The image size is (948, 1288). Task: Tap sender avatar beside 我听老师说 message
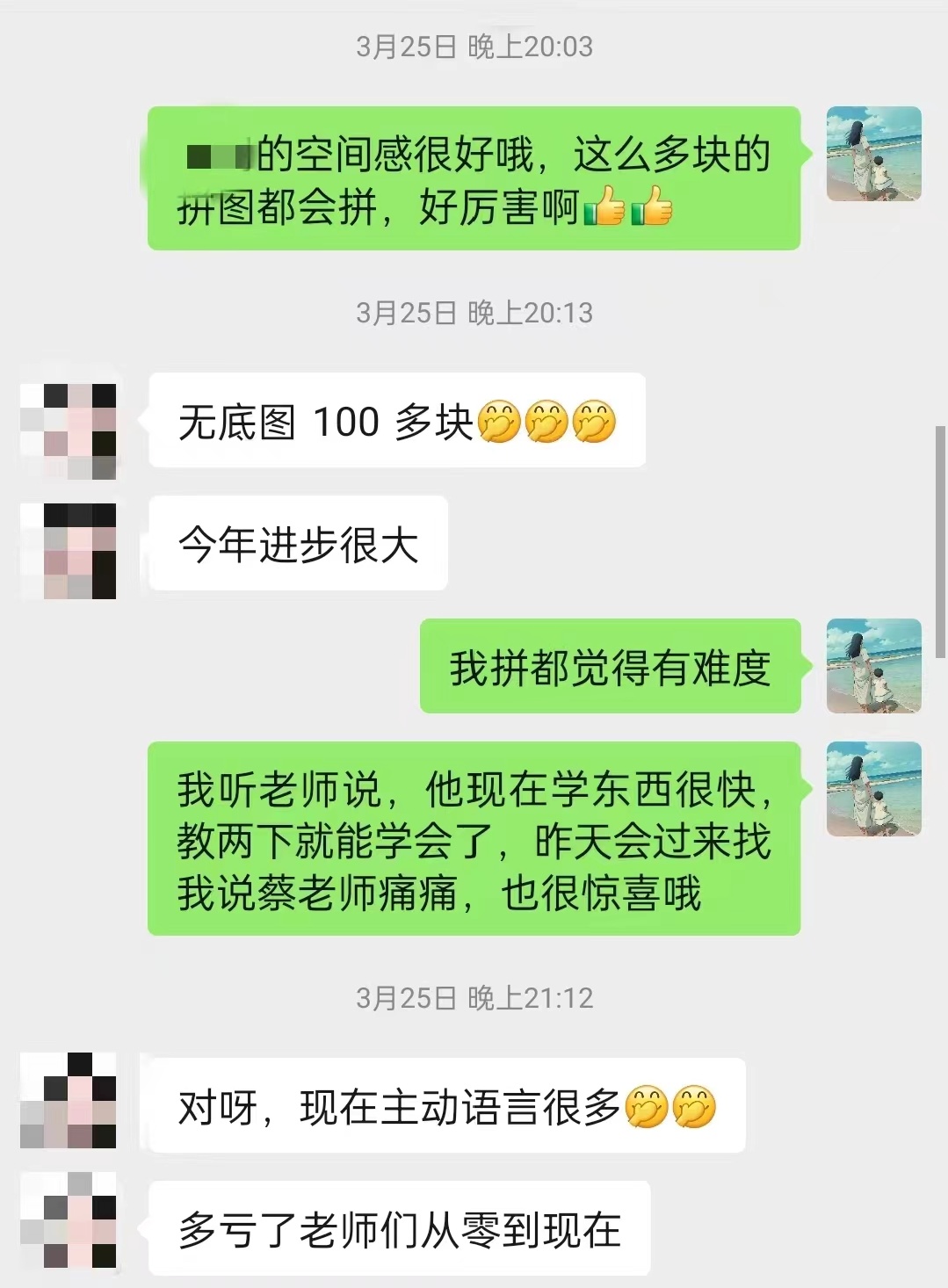[x=873, y=789]
